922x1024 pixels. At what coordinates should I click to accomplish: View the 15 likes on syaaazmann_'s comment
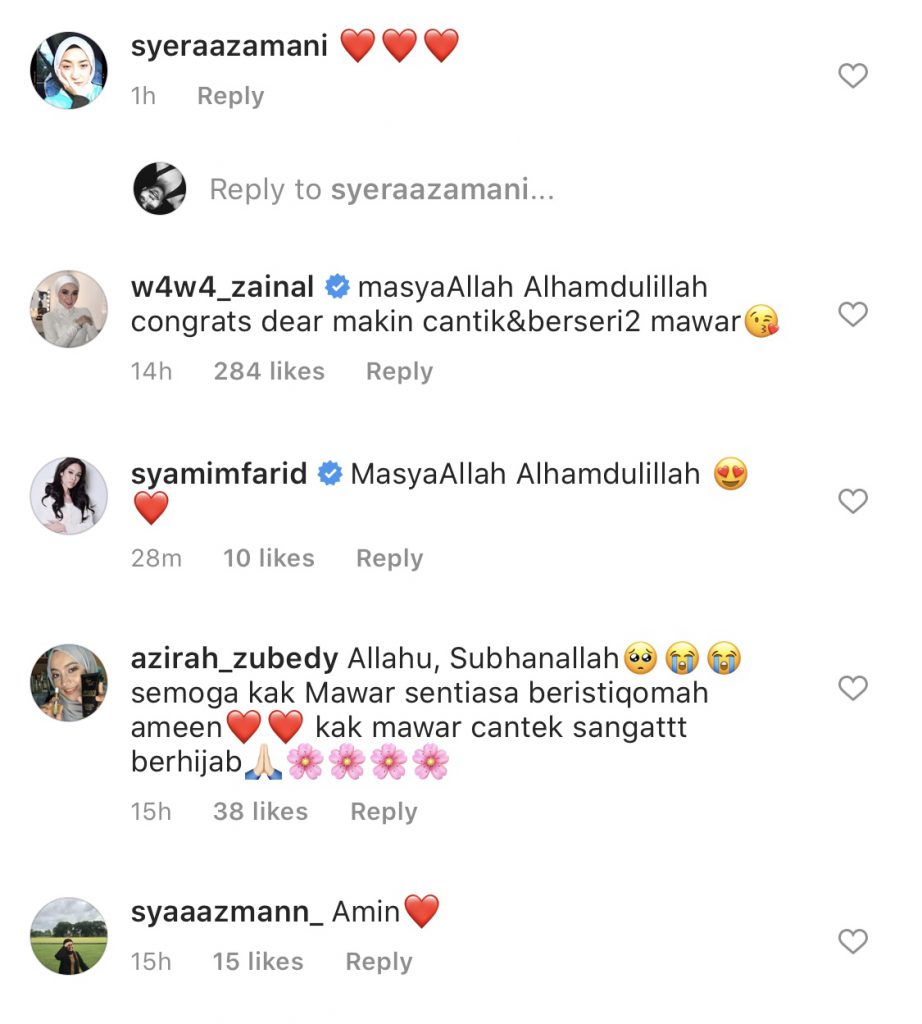click(258, 961)
